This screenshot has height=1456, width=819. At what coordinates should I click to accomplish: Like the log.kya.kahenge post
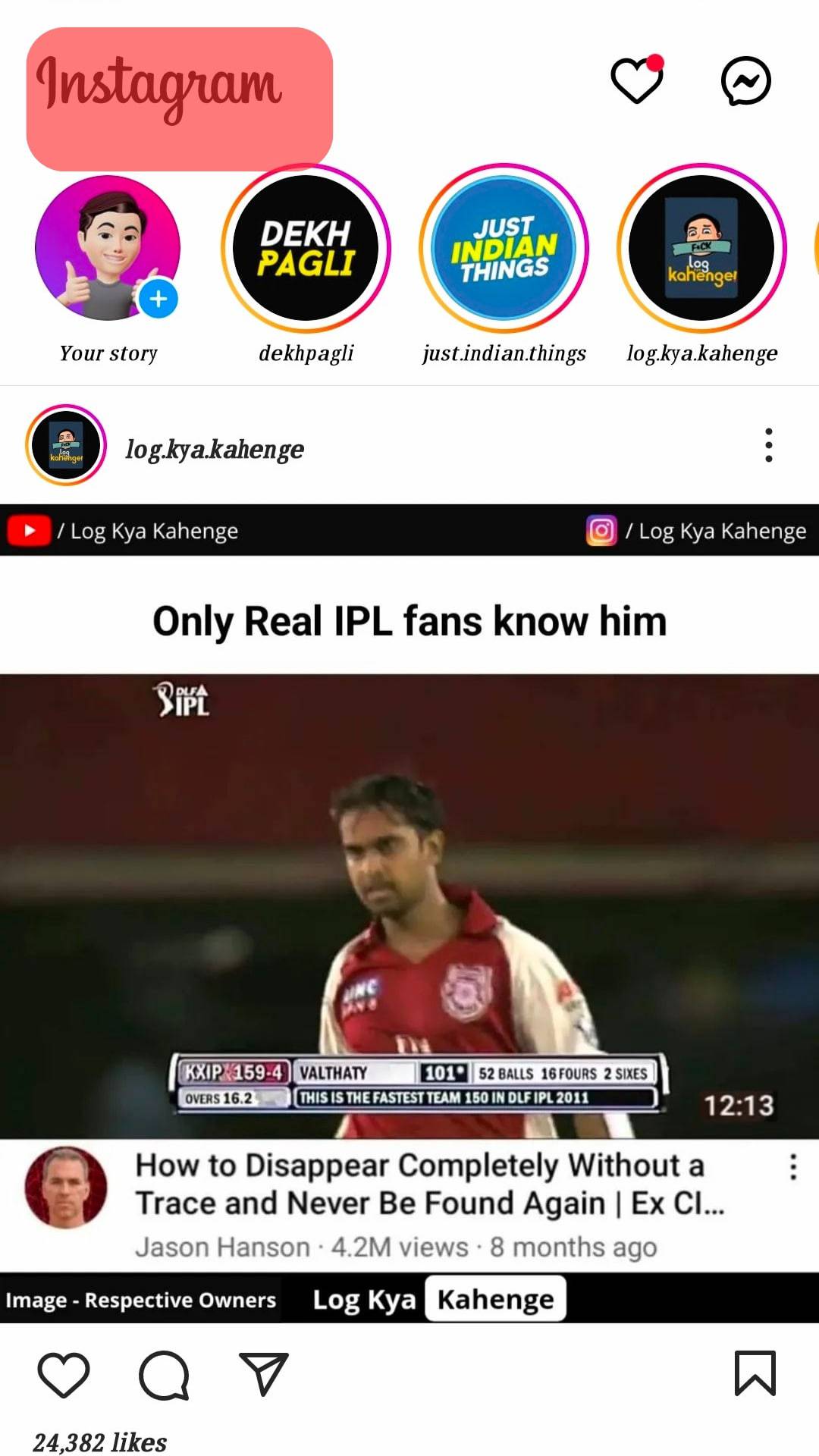coord(64,1373)
